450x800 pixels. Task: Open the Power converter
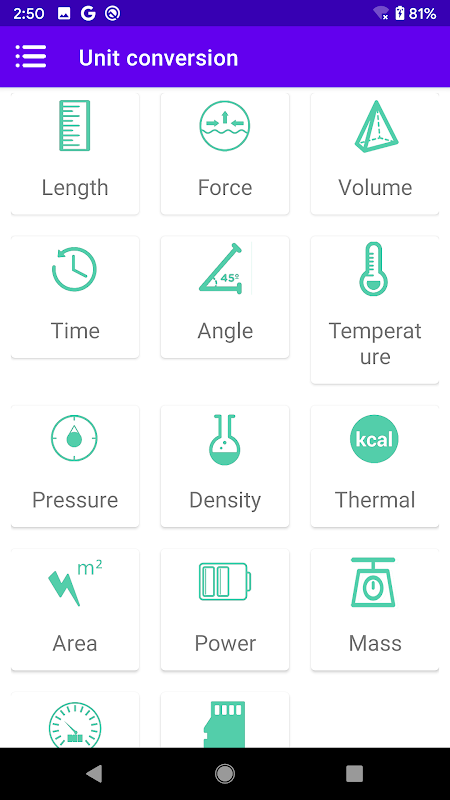[x=225, y=610]
